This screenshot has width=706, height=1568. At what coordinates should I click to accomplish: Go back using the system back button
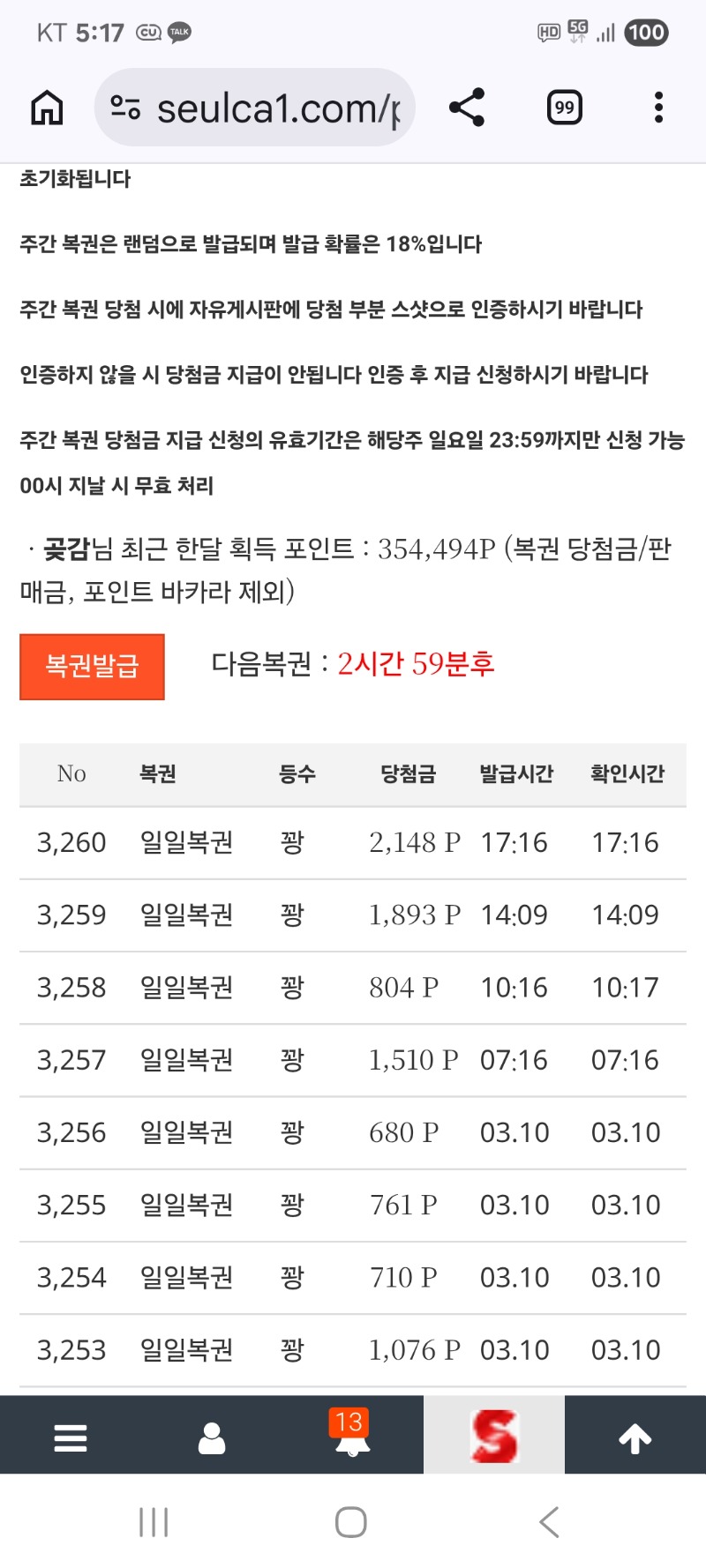coord(549,1522)
